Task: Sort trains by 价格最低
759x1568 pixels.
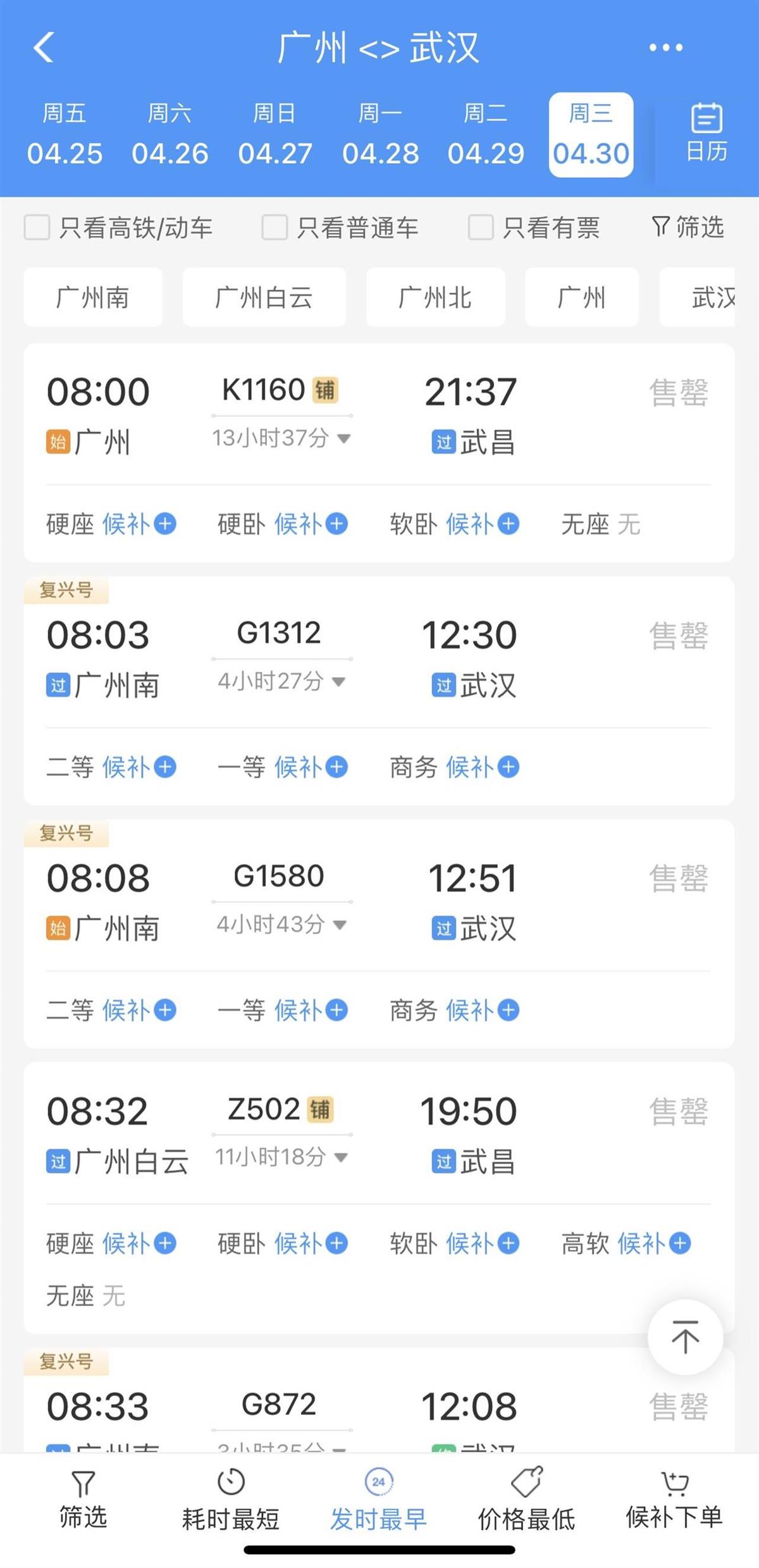Action: (526, 1499)
